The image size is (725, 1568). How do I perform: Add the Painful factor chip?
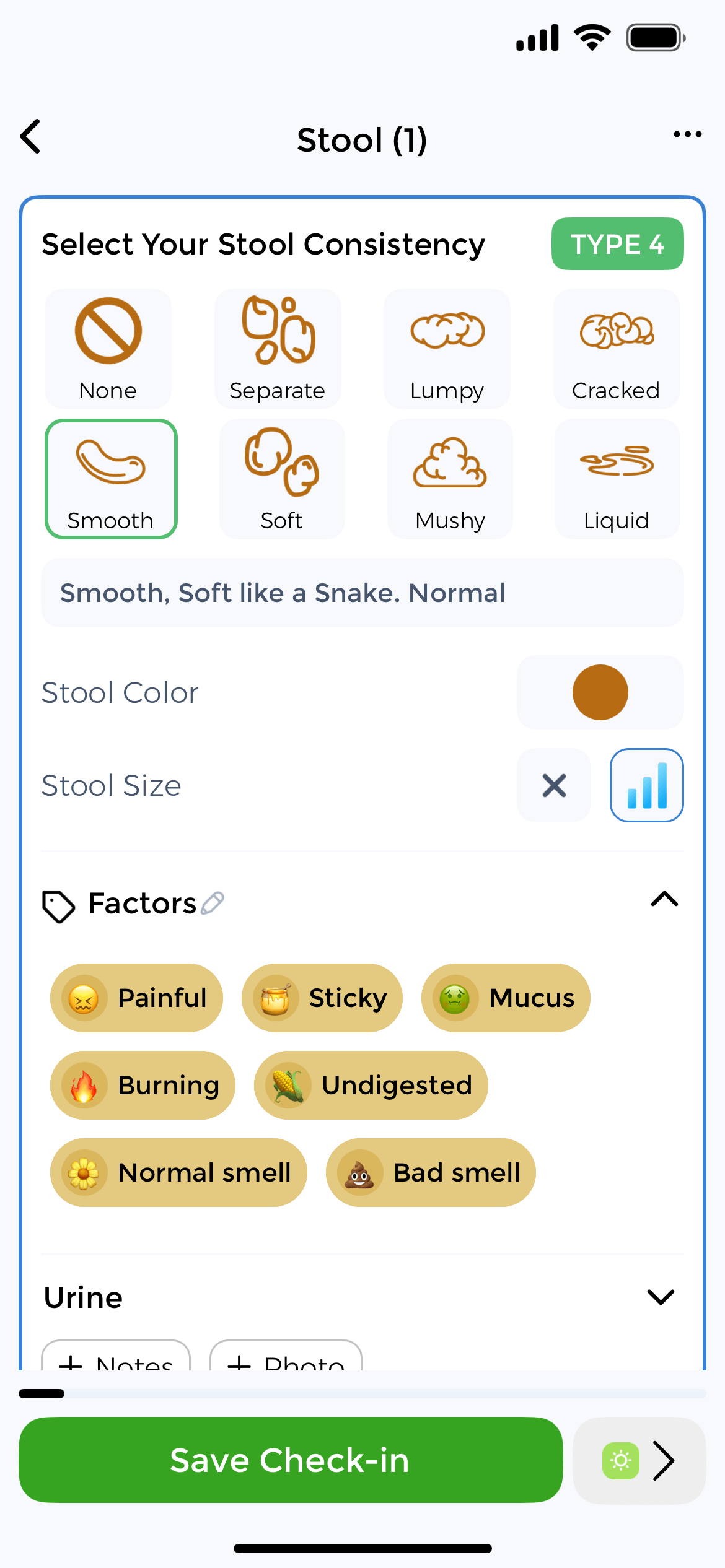[x=136, y=998]
